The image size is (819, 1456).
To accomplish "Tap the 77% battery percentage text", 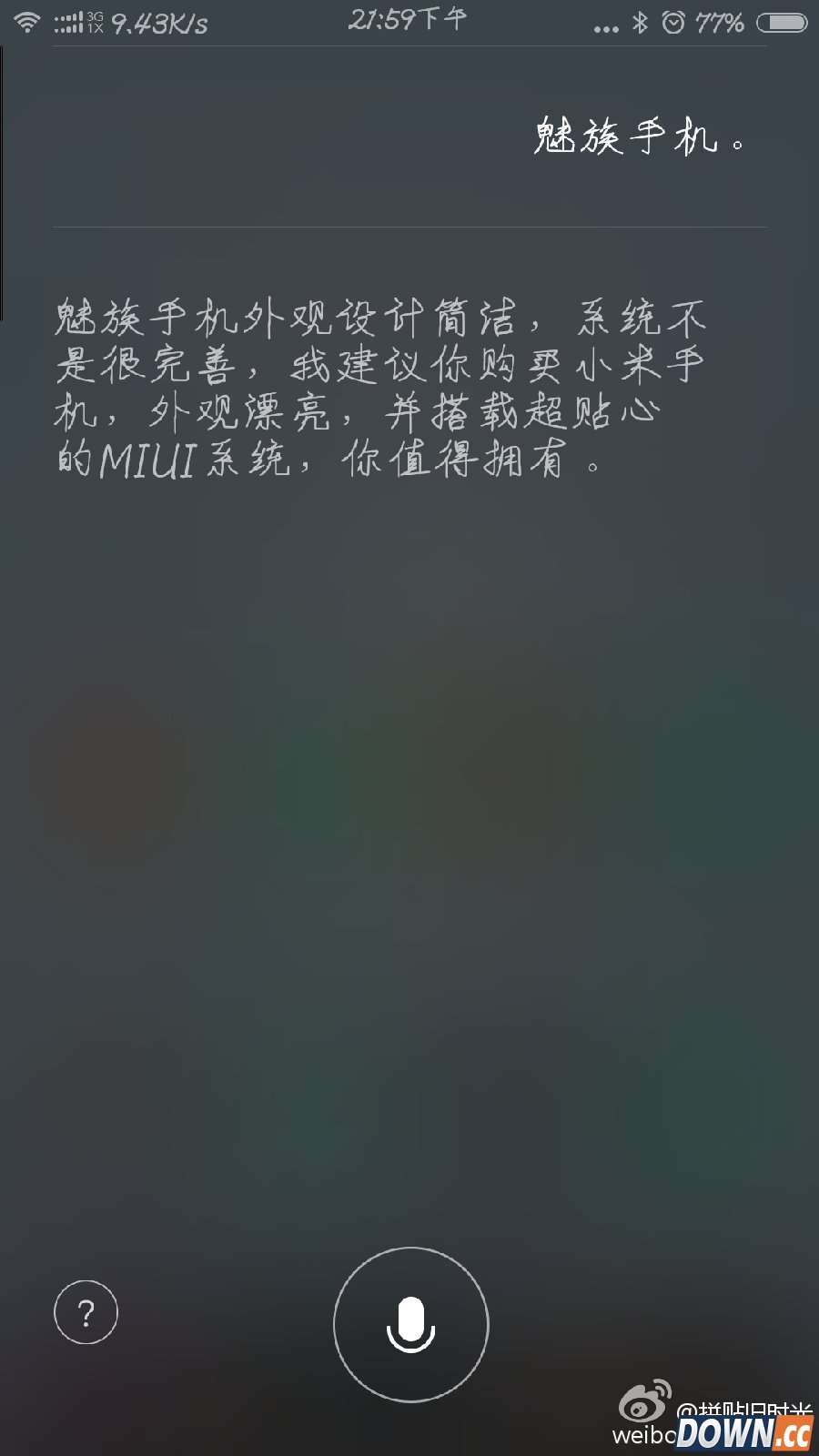I will [719, 22].
